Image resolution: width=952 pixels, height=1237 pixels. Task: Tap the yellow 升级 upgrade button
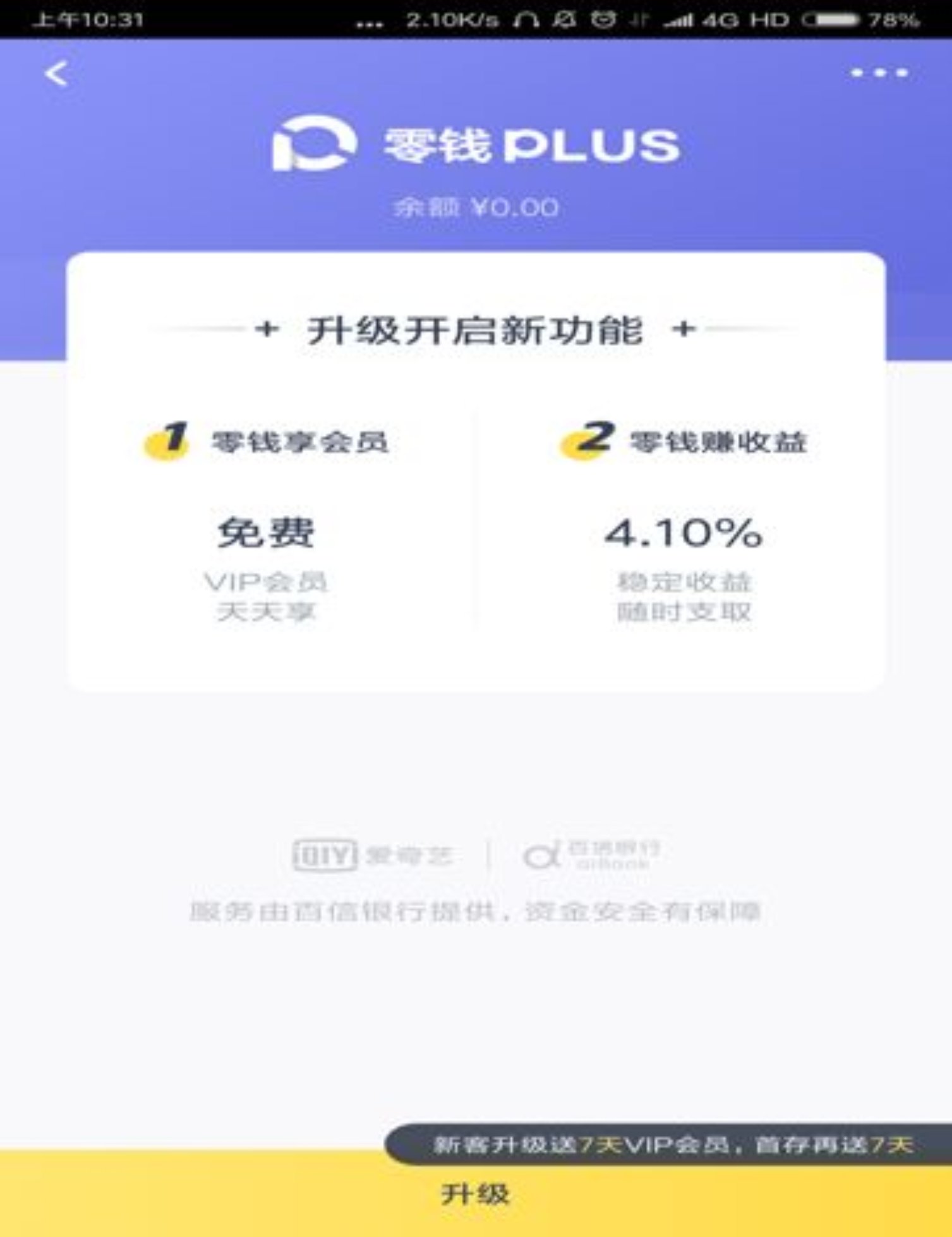point(476,1194)
